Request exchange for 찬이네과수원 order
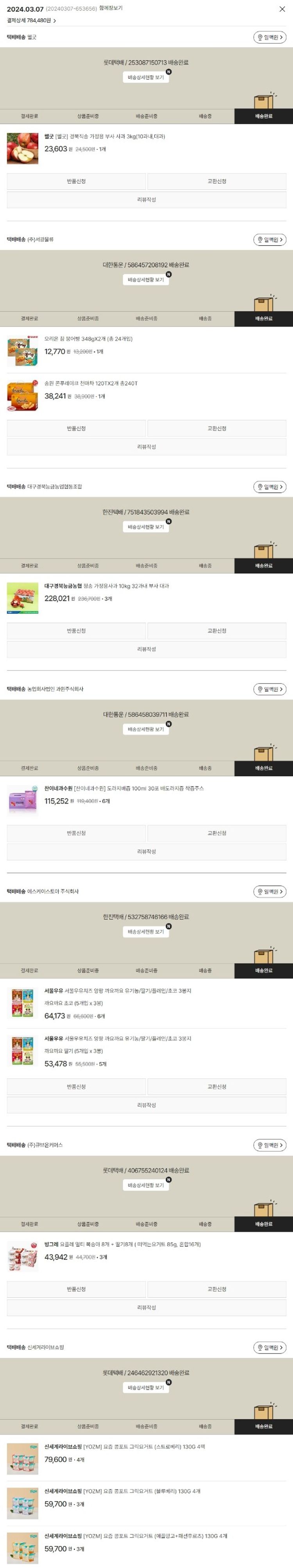This screenshot has width=293, height=1568. coord(216,833)
